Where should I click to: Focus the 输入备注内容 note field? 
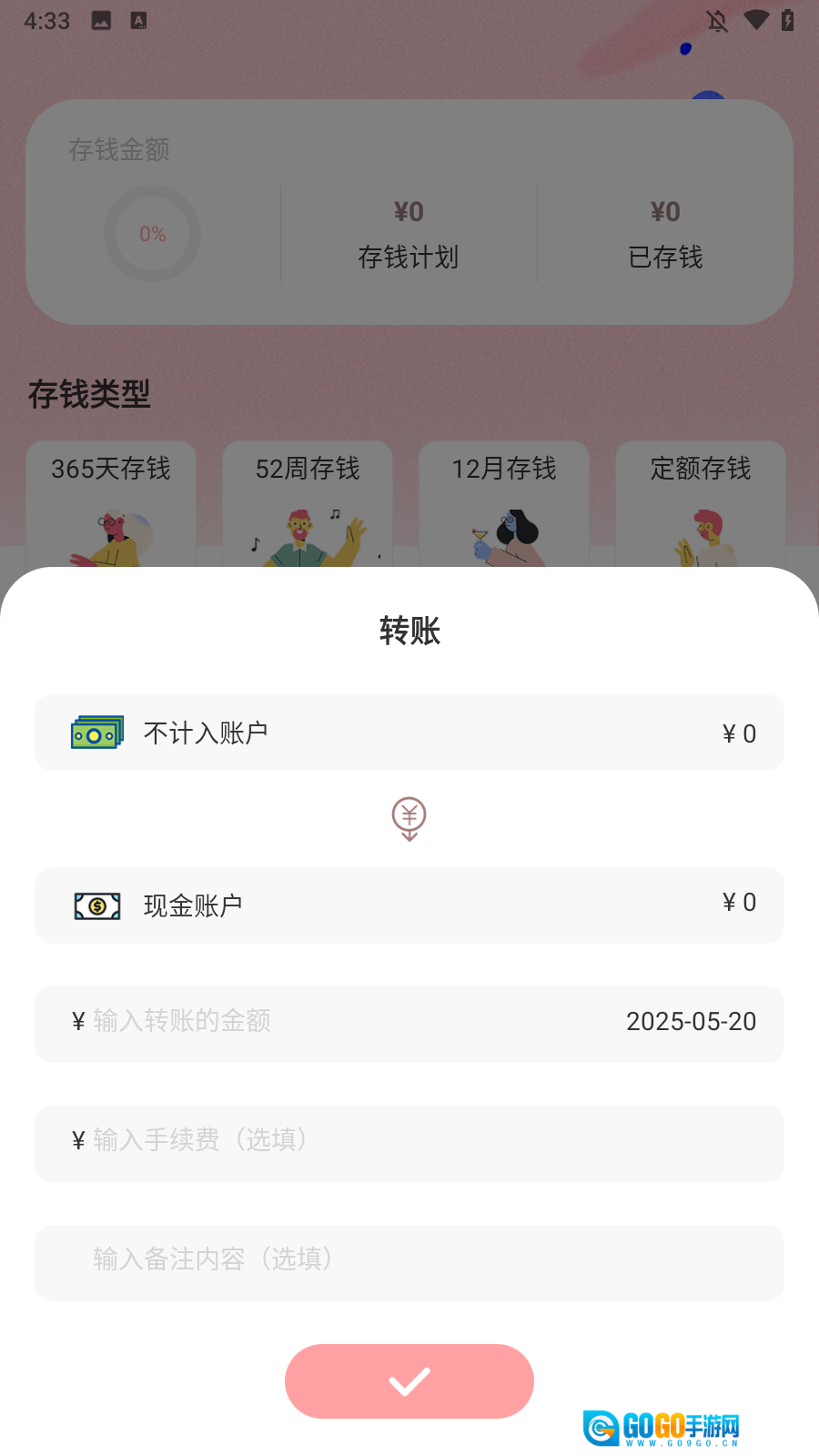point(409,1260)
